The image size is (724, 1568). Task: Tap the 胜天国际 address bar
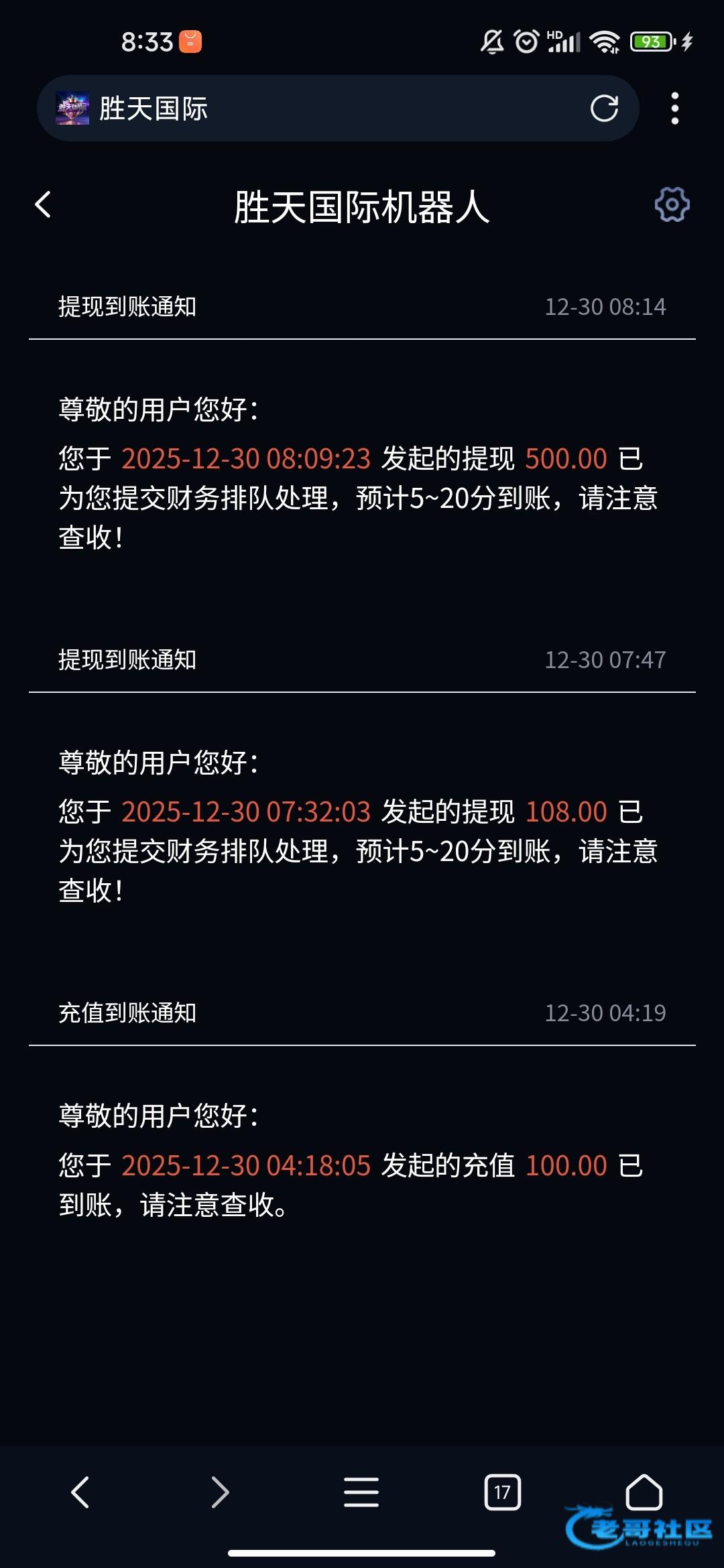tap(322, 109)
